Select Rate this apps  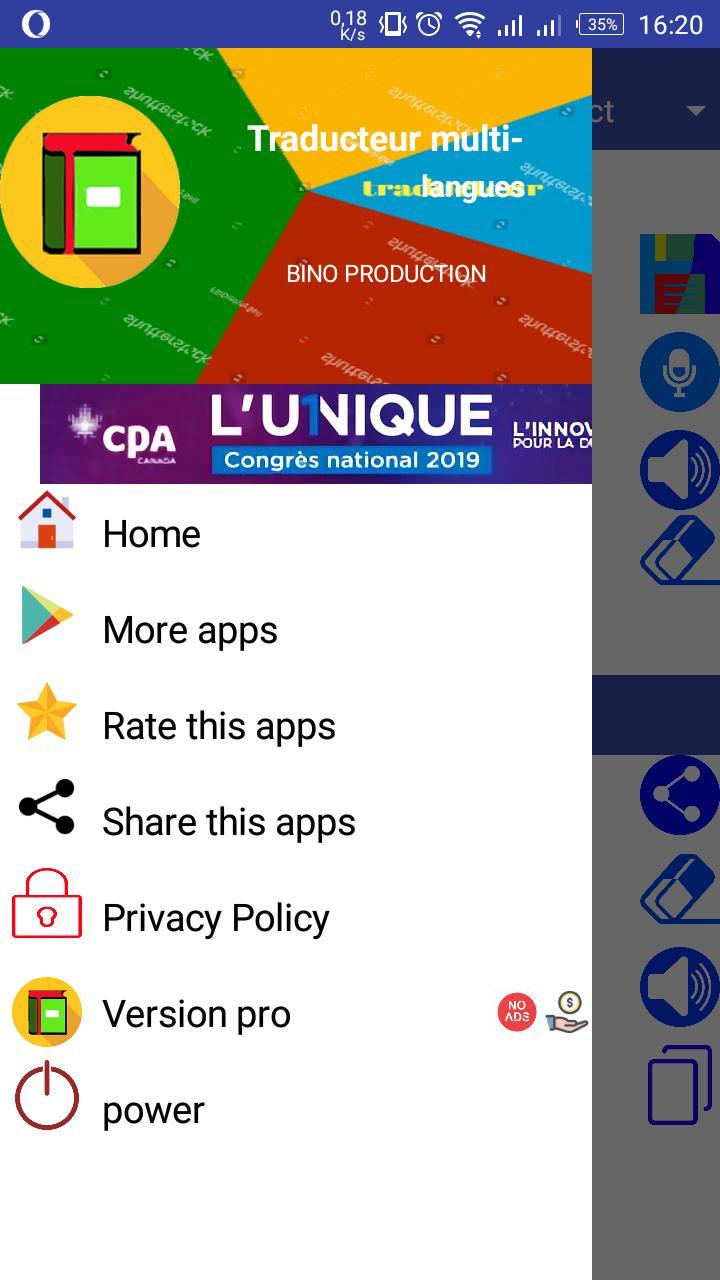(219, 726)
